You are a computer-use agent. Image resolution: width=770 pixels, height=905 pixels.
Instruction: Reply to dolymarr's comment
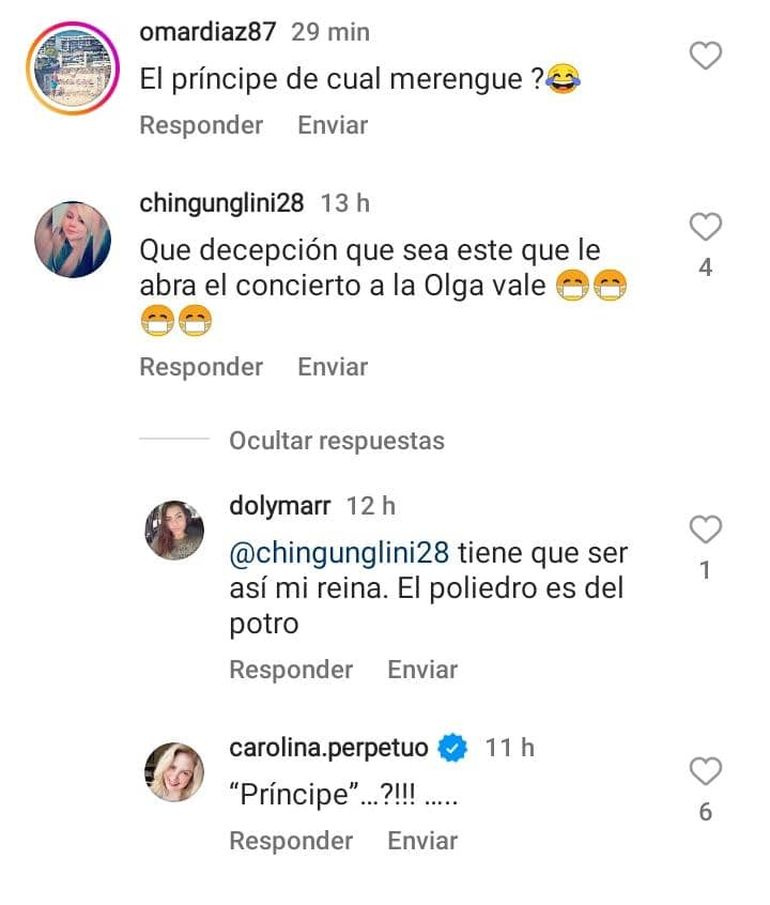pyautogui.click(x=291, y=669)
